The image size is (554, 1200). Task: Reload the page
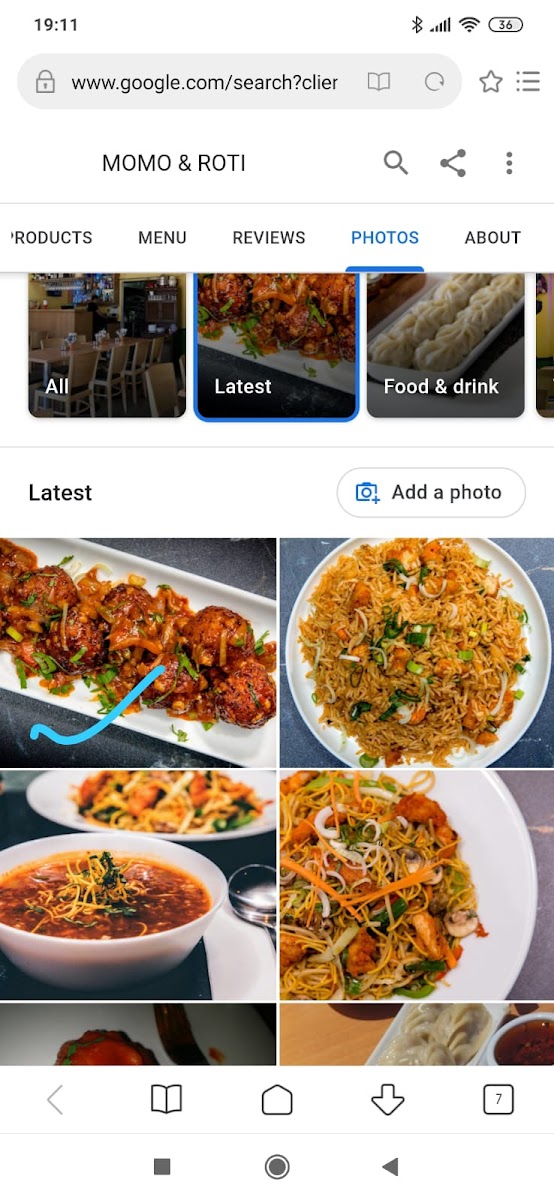click(434, 82)
